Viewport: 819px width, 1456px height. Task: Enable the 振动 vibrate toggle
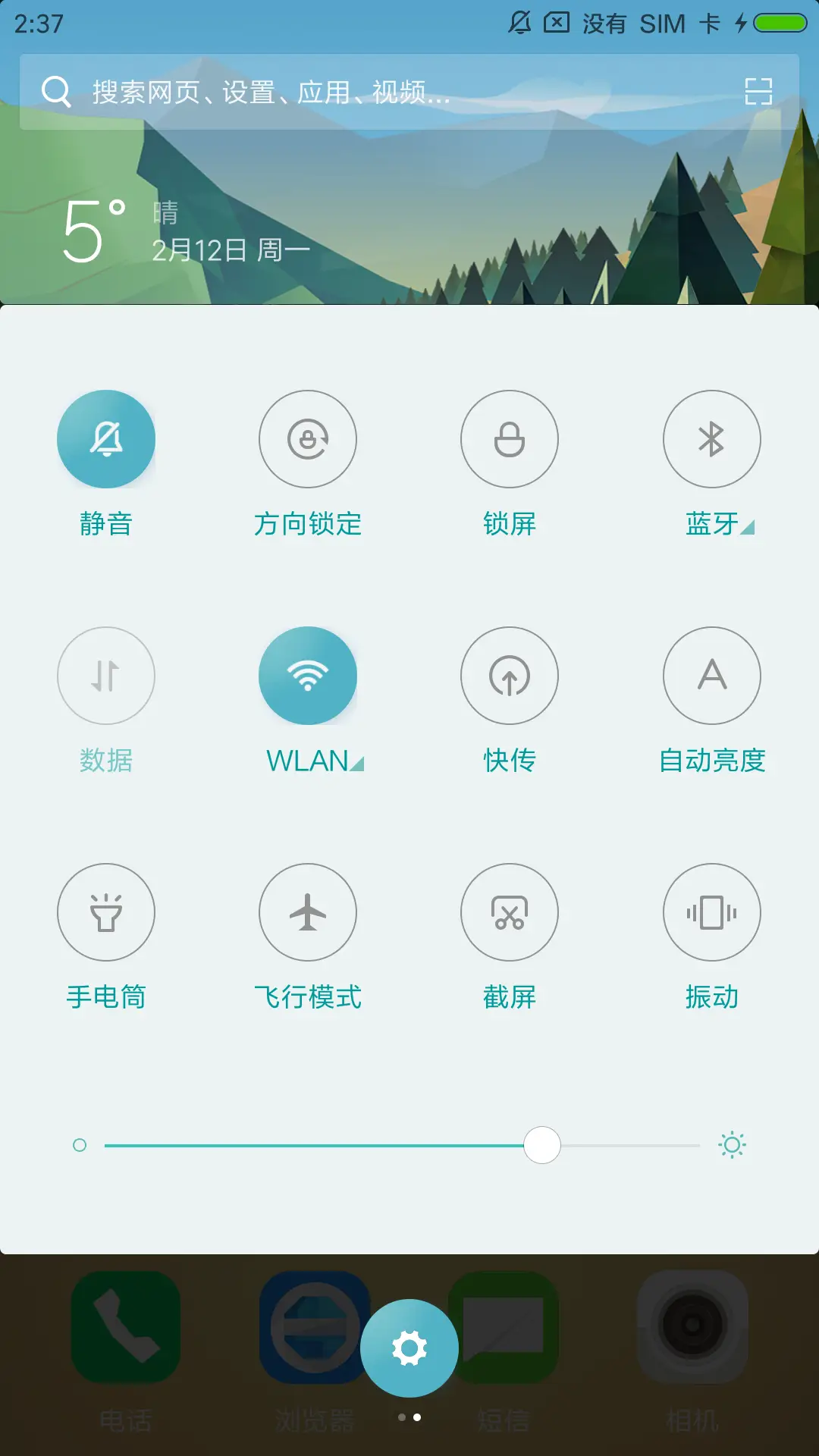(x=711, y=912)
